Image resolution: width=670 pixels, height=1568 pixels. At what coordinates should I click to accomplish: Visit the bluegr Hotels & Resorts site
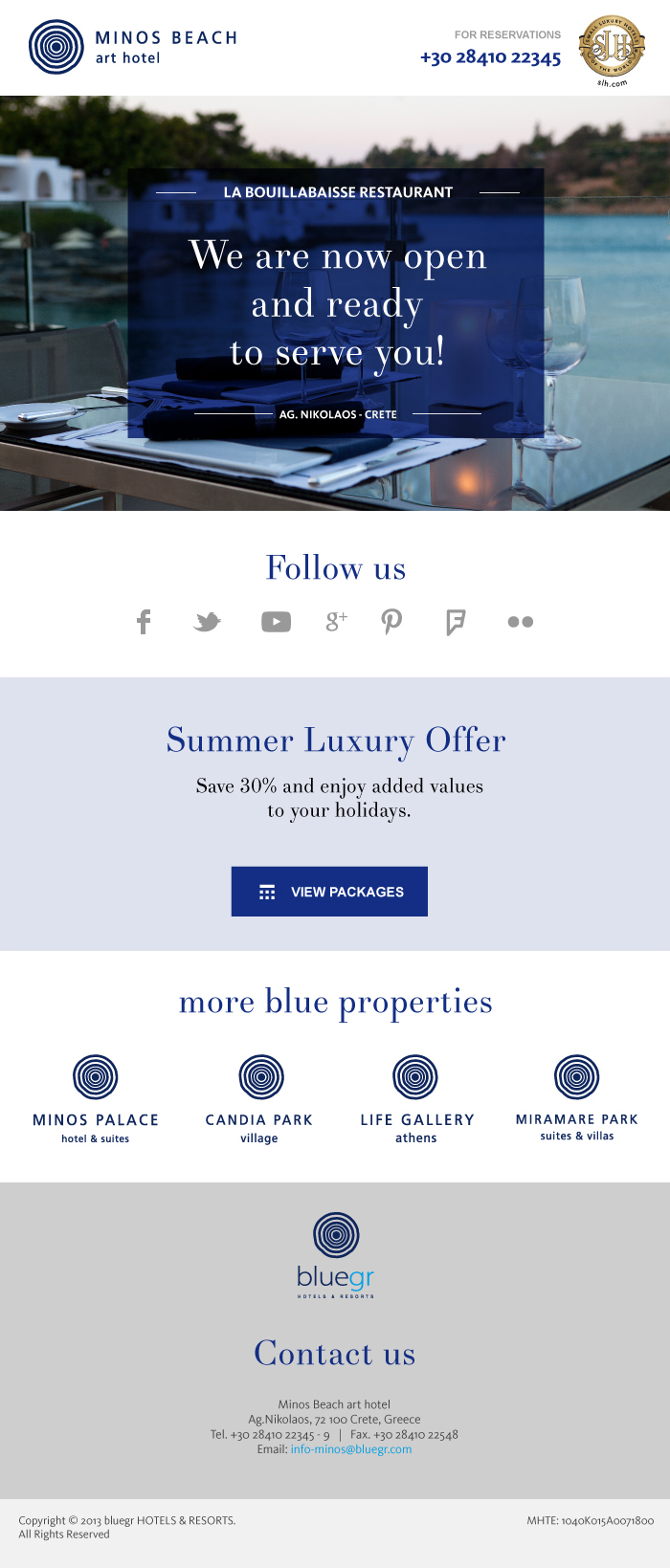point(336,1255)
